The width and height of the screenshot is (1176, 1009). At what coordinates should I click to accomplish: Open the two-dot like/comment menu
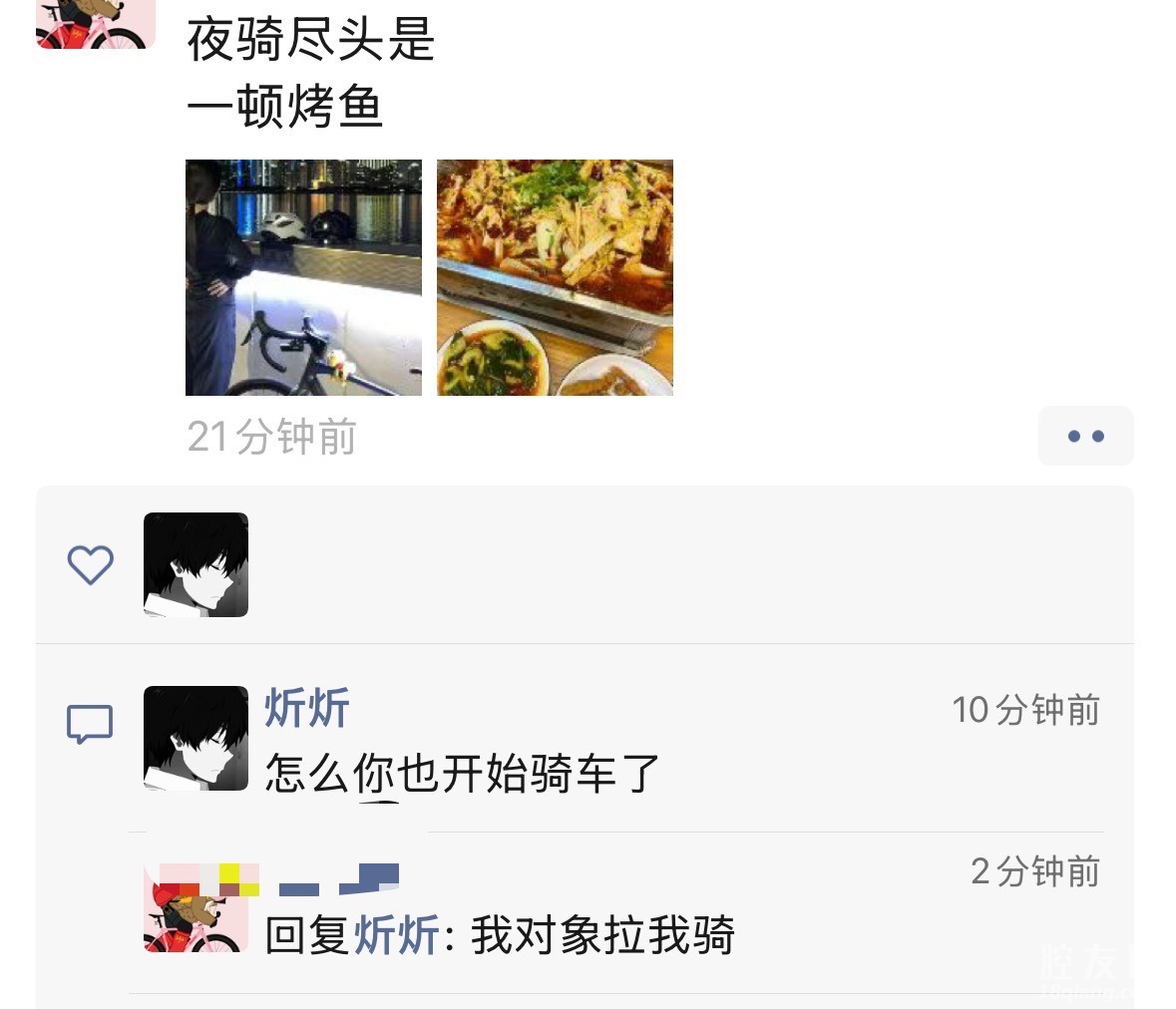(x=1085, y=436)
